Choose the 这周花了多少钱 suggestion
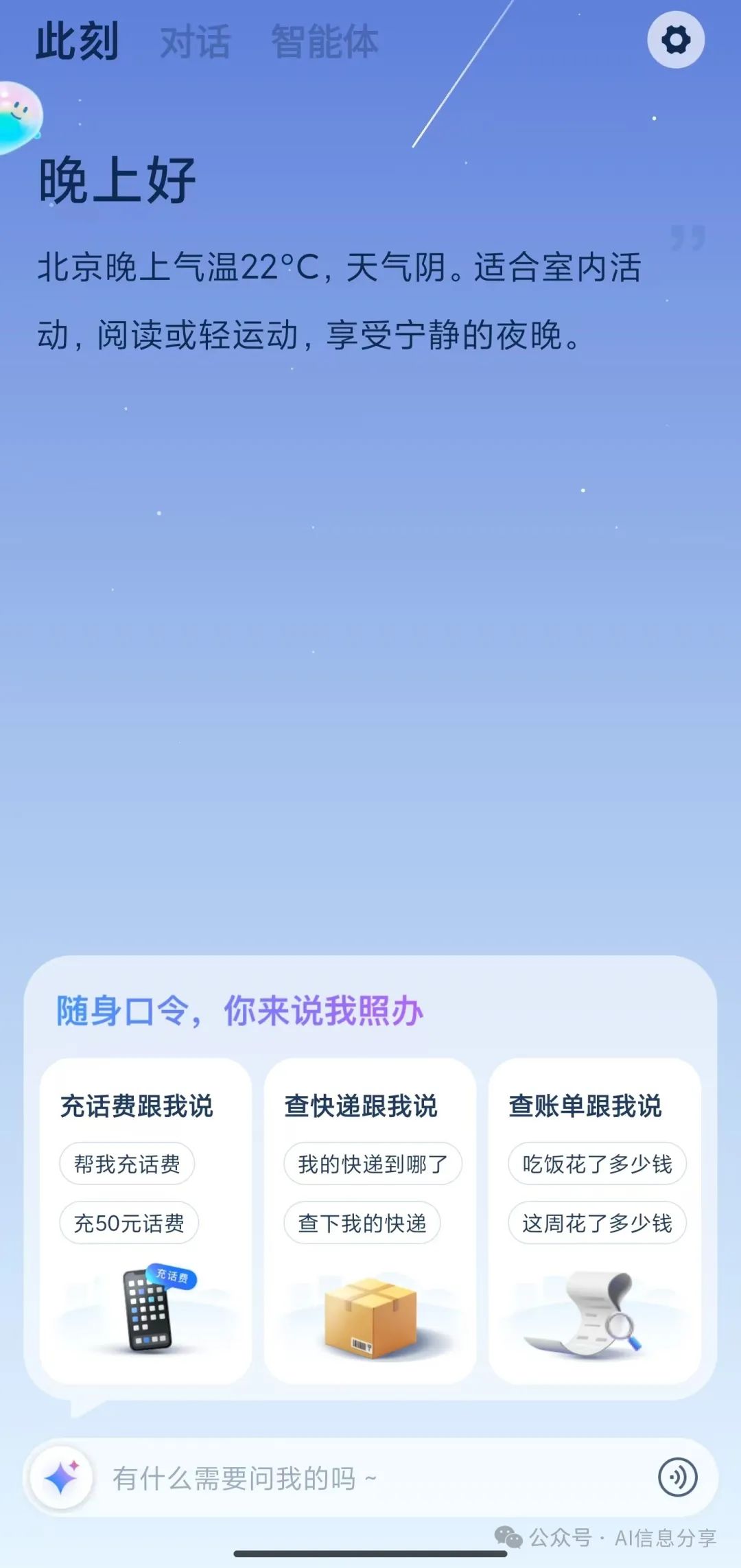741x1568 pixels. tap(597, 1223)
